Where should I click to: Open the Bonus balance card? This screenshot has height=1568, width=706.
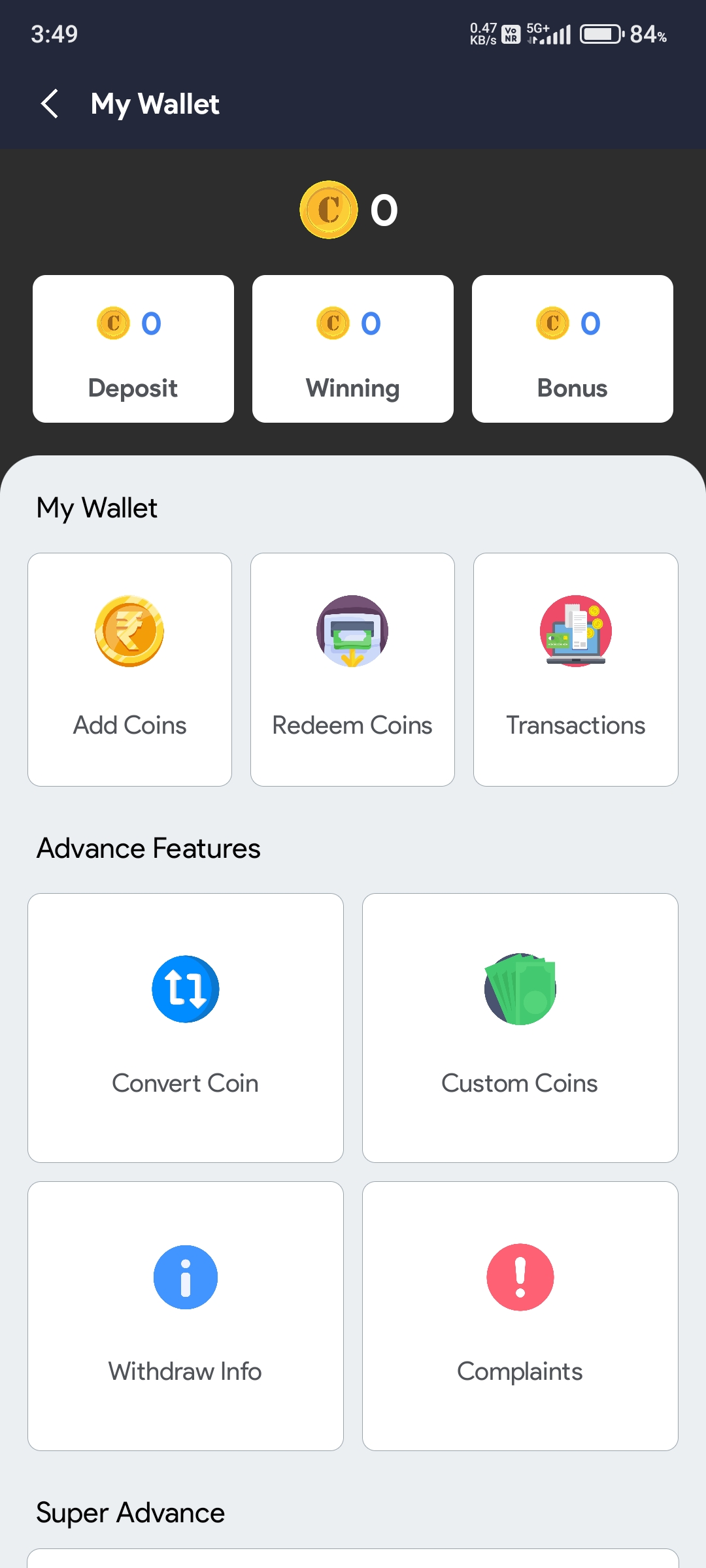(x=573, y=349)
